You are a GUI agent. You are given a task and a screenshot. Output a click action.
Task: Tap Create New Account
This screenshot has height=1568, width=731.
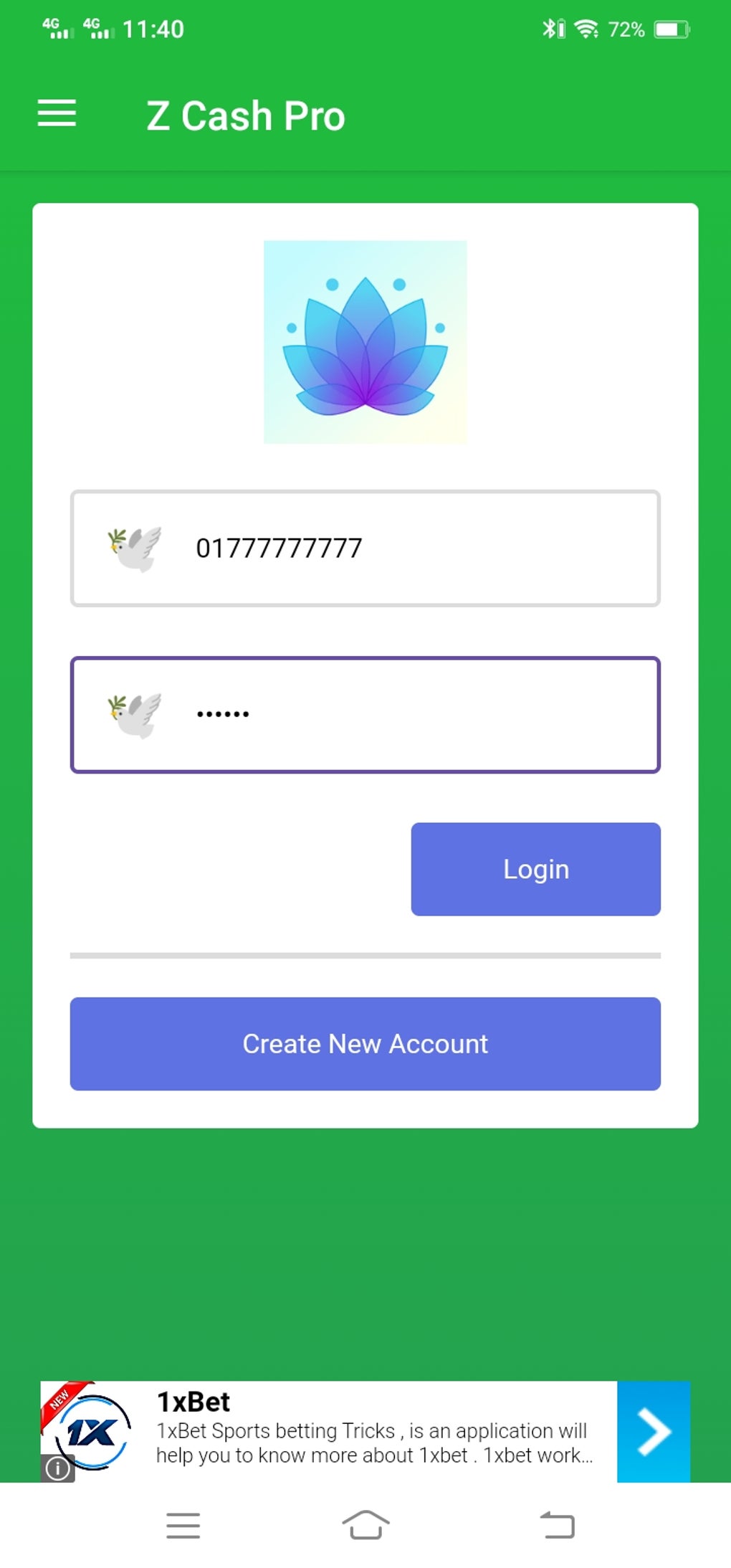(x=365, y=1044)
